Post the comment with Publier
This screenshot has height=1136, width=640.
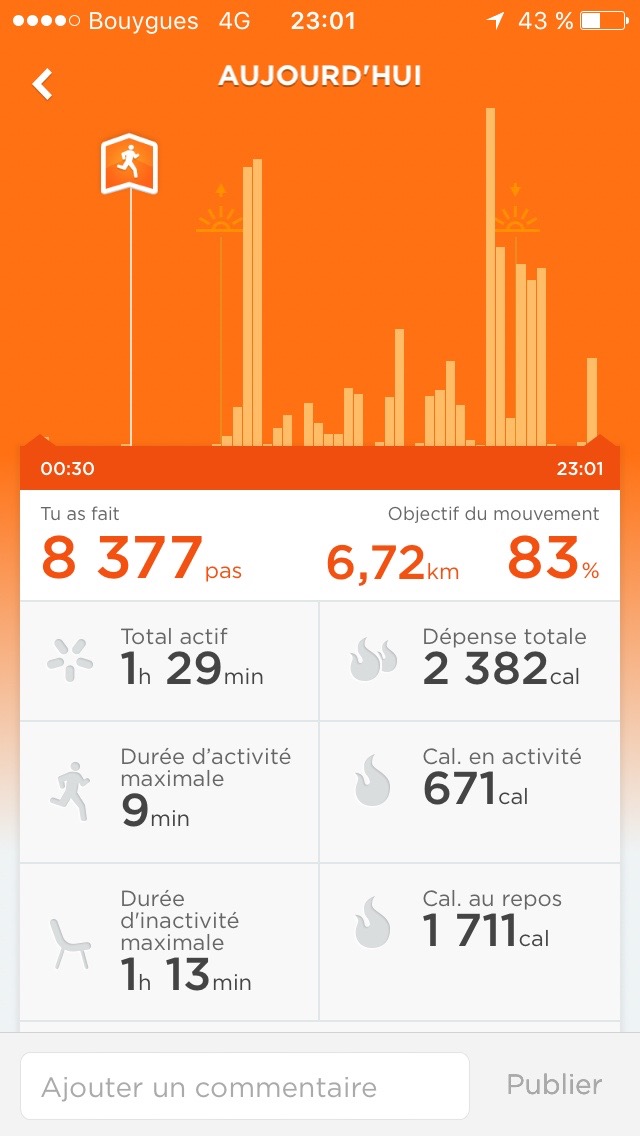point(554,1085)
